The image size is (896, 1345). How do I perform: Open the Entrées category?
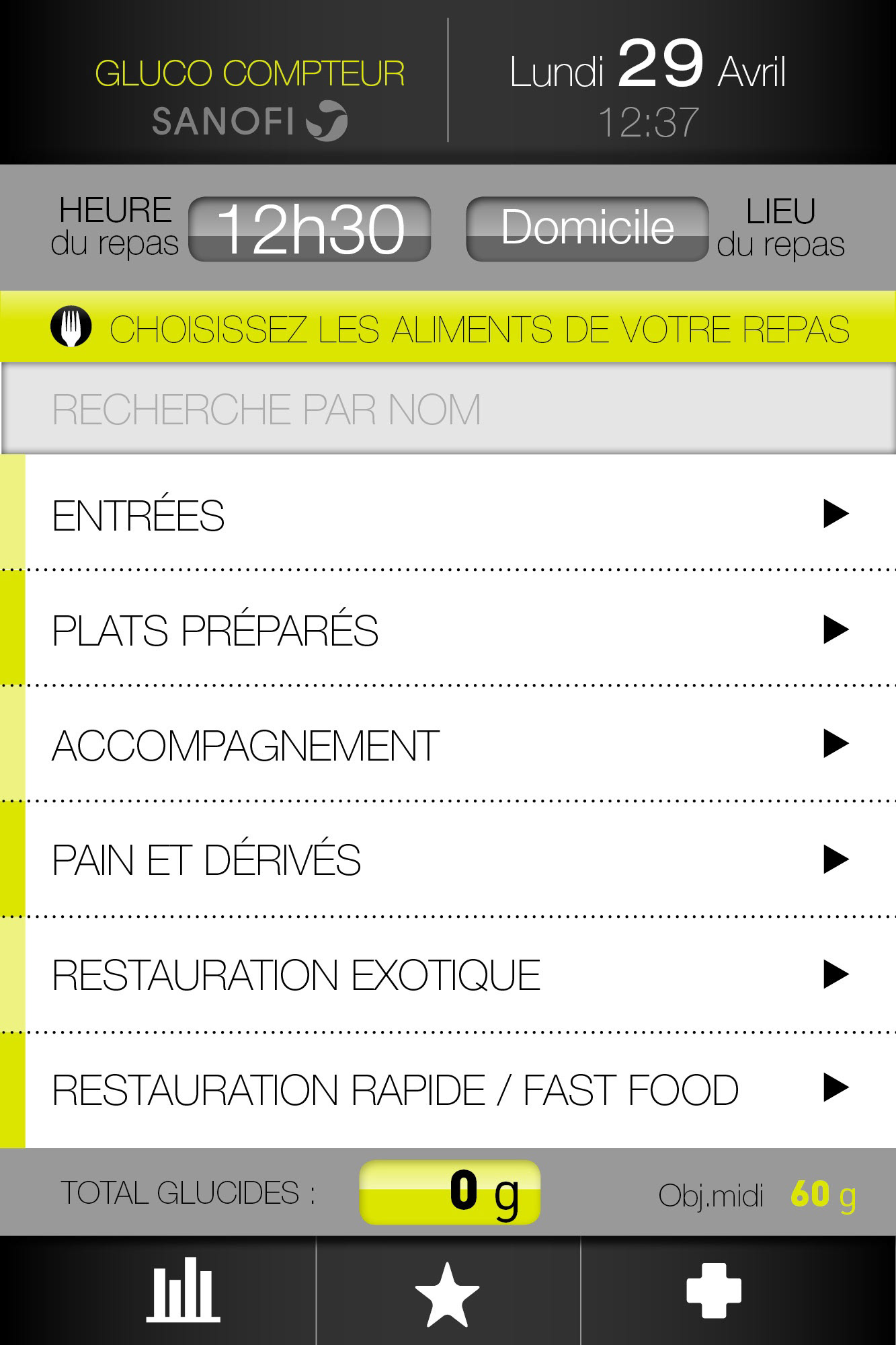(x=448, y=514)
